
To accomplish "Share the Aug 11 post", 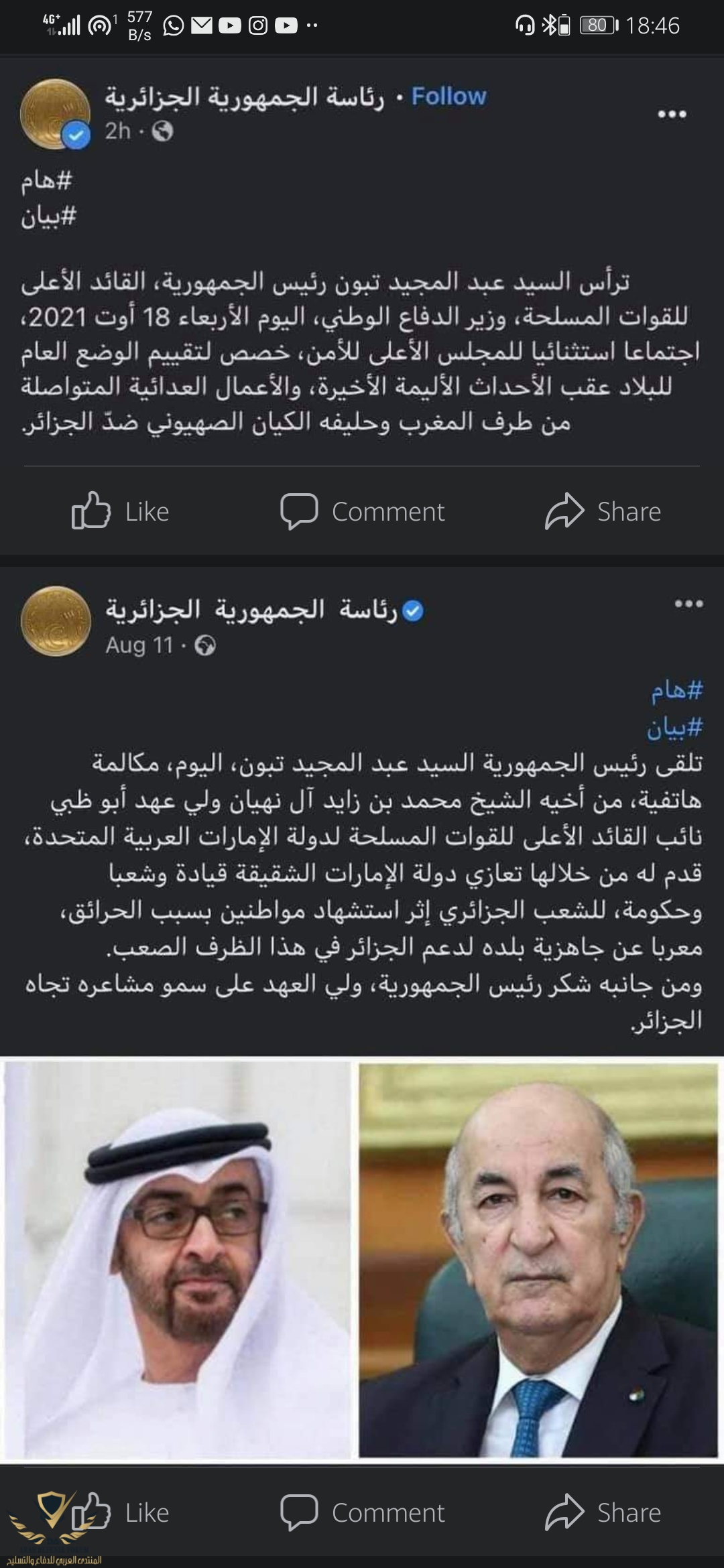I will (603, 1513).
